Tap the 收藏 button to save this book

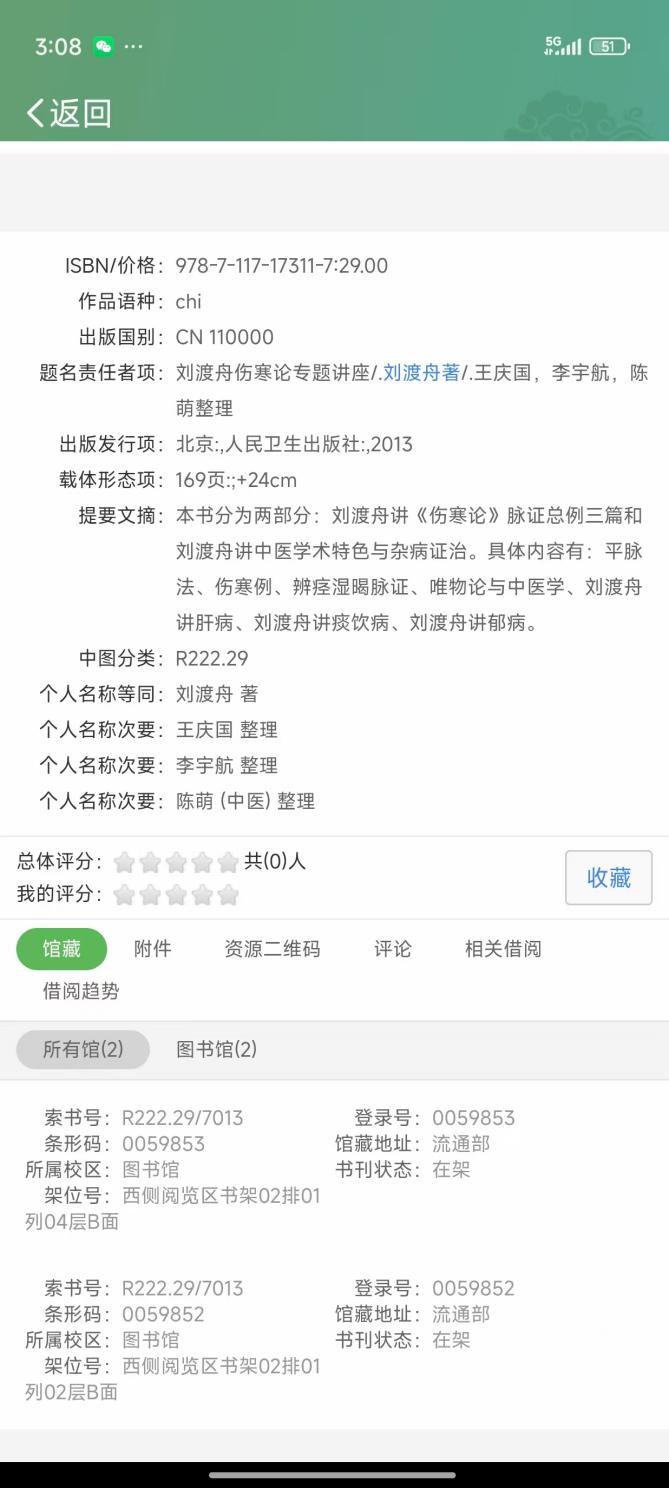(608, 878)
